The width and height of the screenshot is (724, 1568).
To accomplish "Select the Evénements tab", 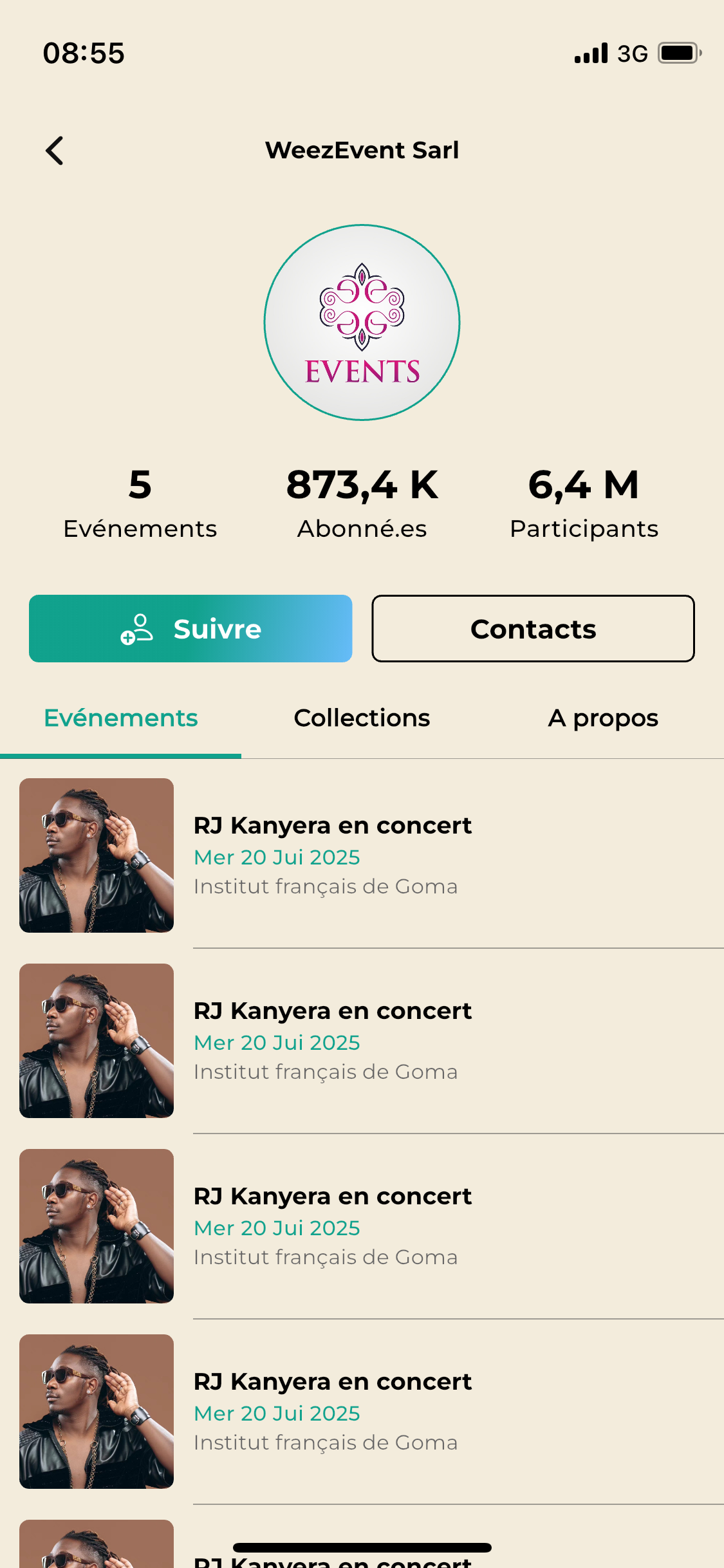I will 121,717.
